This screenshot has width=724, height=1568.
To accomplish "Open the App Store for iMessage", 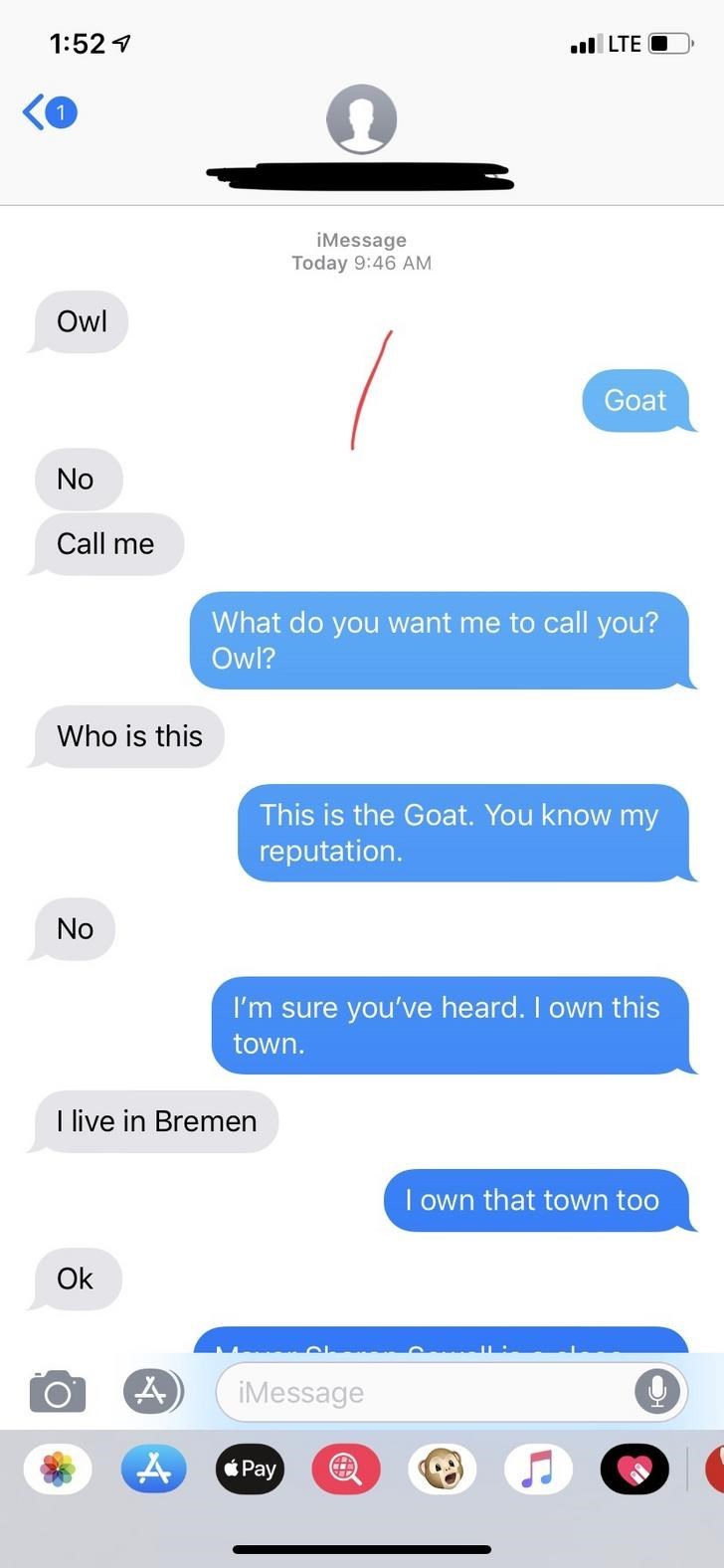I will pos(154,1469).
